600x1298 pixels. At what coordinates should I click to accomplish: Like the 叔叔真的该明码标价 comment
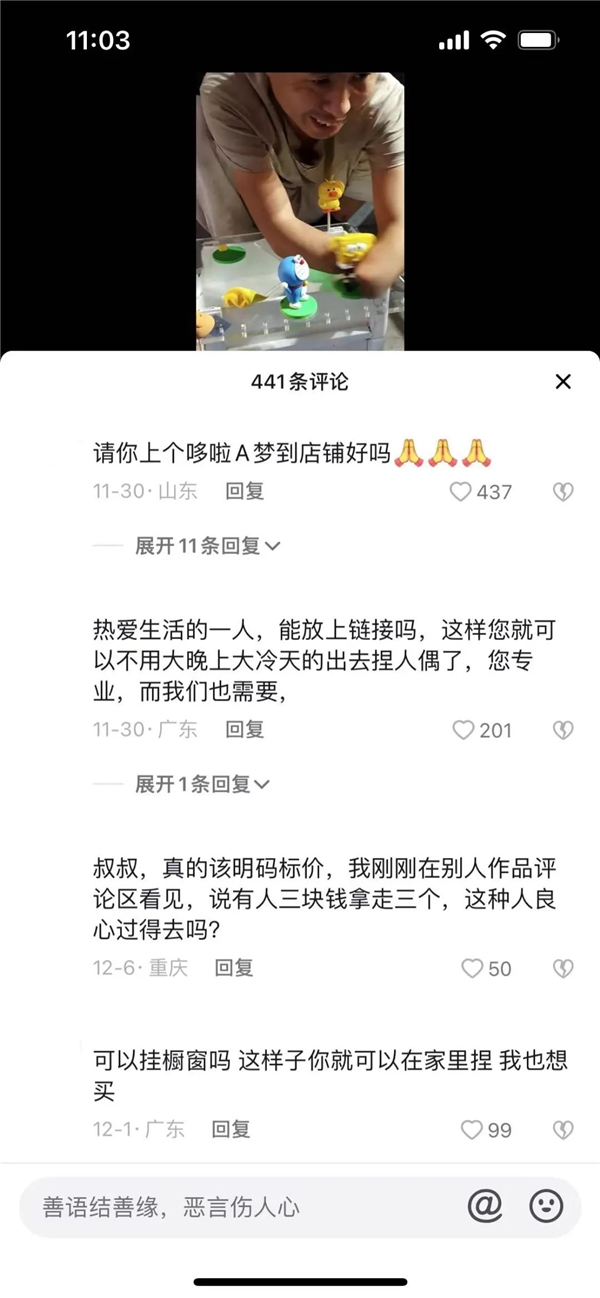(486, 968)
